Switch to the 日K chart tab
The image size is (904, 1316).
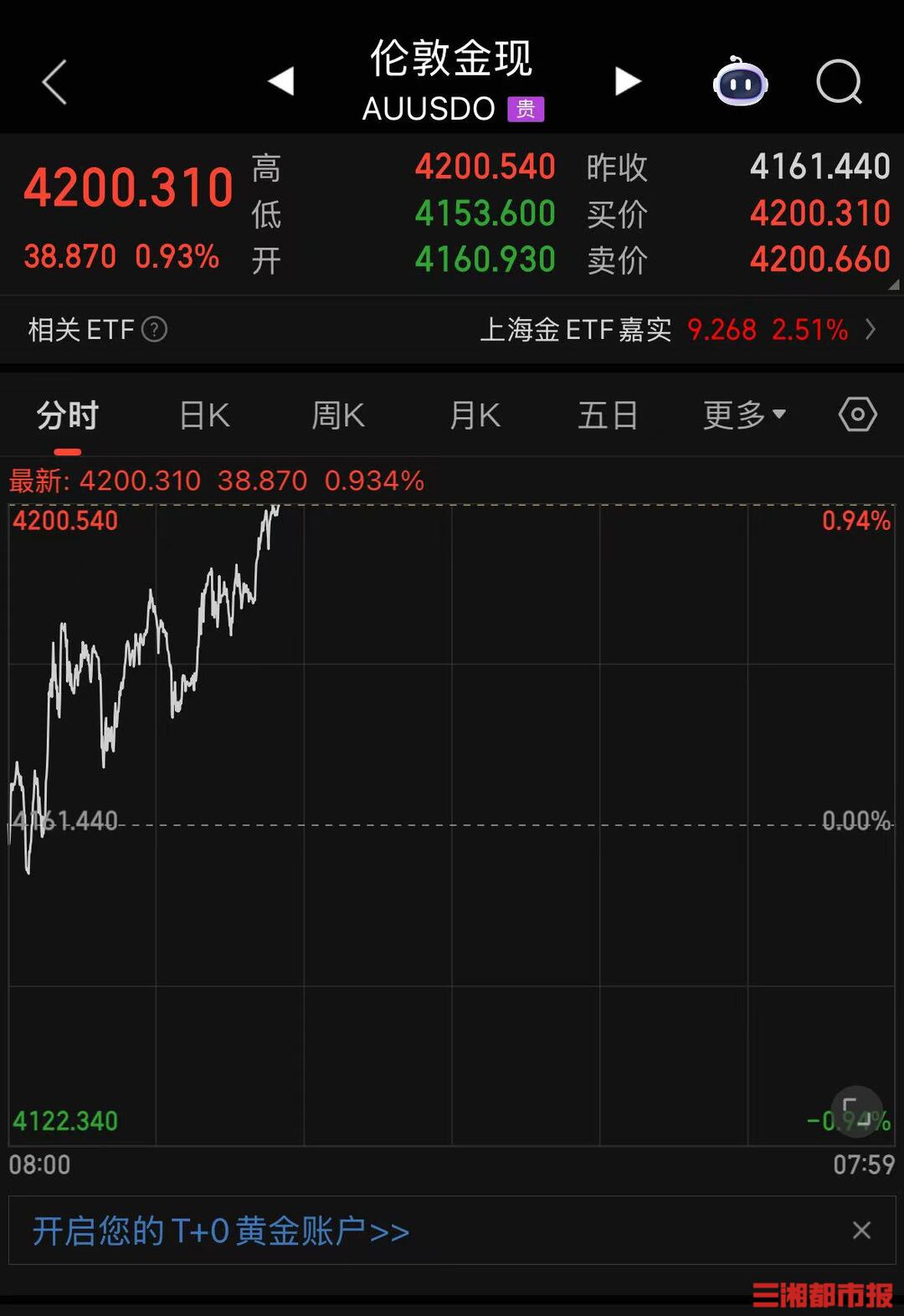204,415
